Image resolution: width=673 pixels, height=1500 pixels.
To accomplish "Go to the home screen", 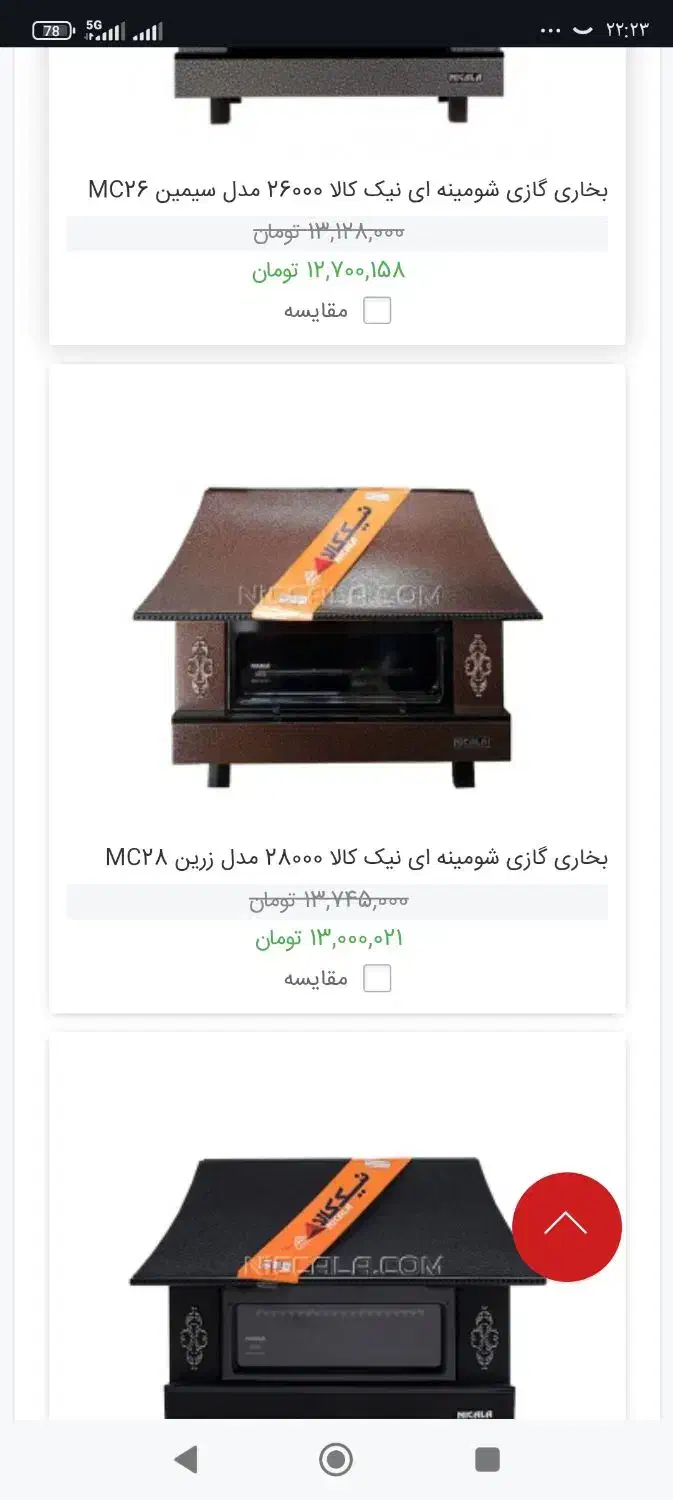I will tap(336, 1460).
